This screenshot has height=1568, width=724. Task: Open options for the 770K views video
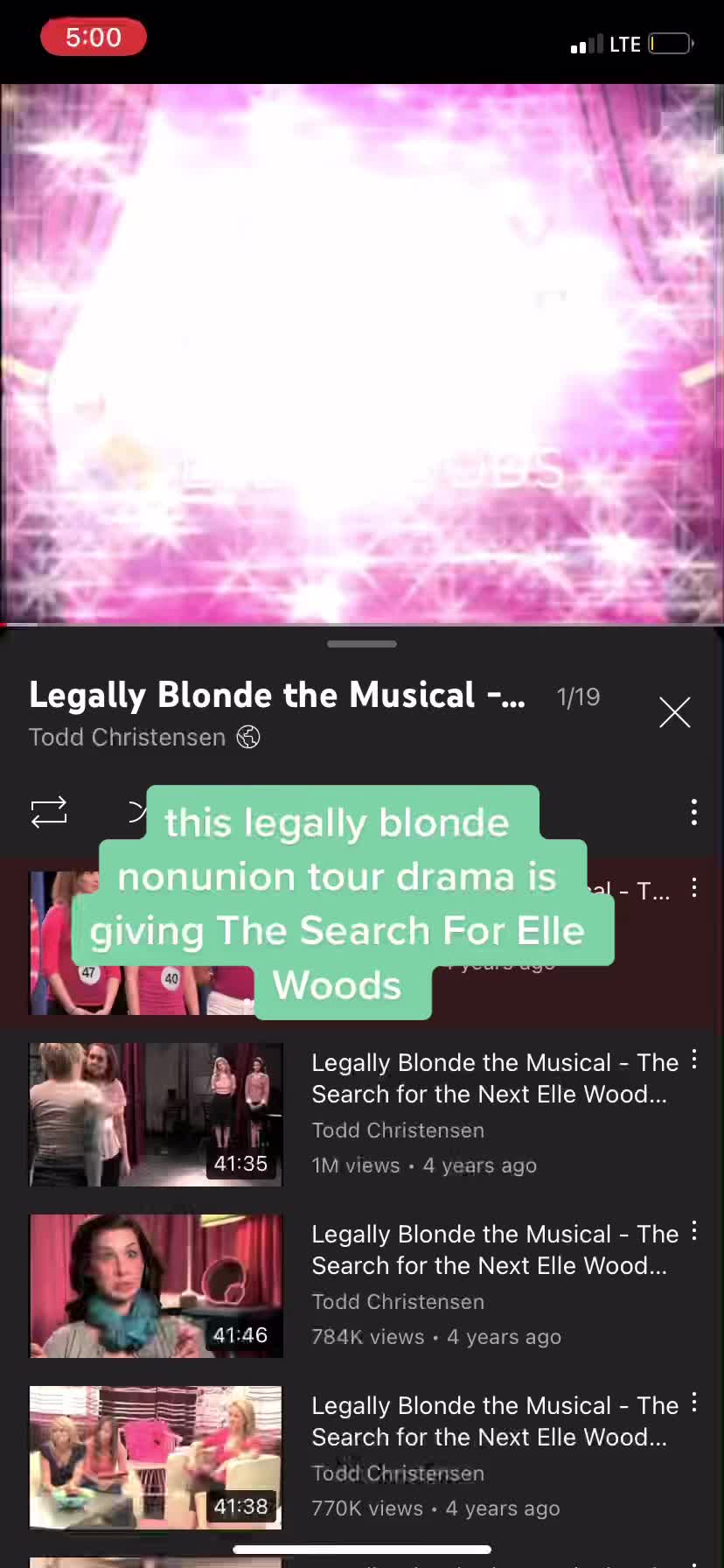click(694, 1403)
